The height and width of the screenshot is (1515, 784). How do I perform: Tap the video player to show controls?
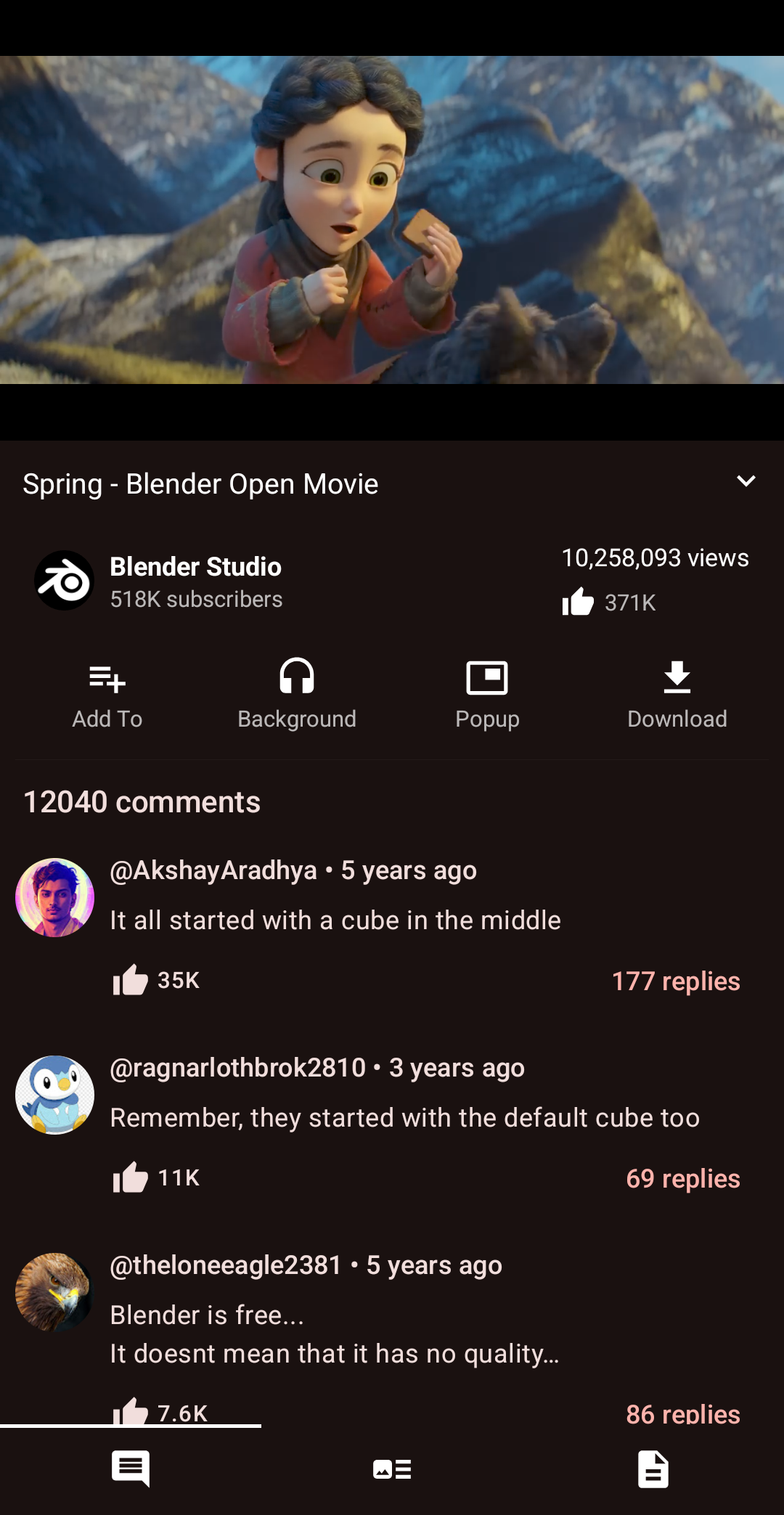[x=392, y=220]
